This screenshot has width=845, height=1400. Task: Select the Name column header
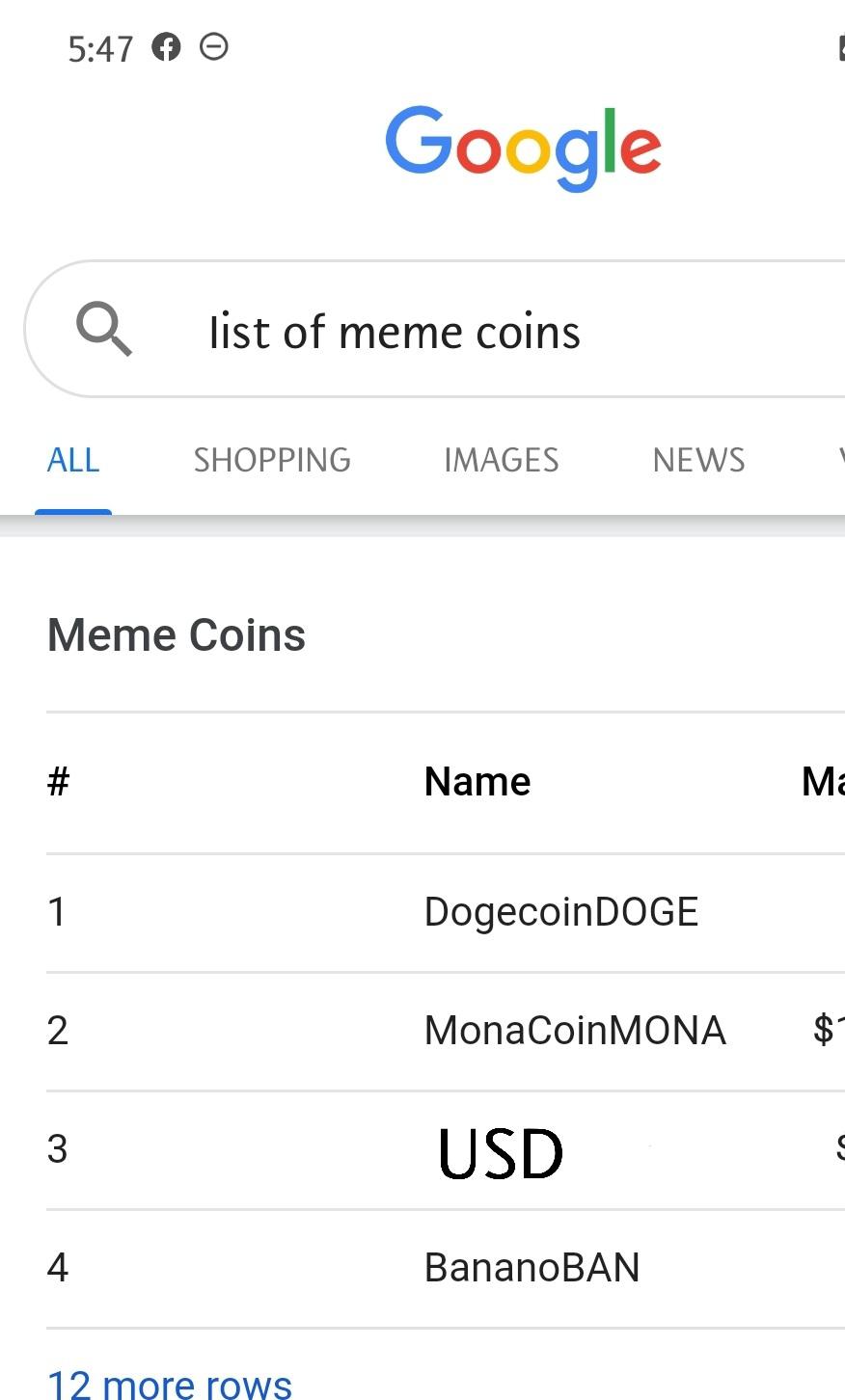coord(477,781)
